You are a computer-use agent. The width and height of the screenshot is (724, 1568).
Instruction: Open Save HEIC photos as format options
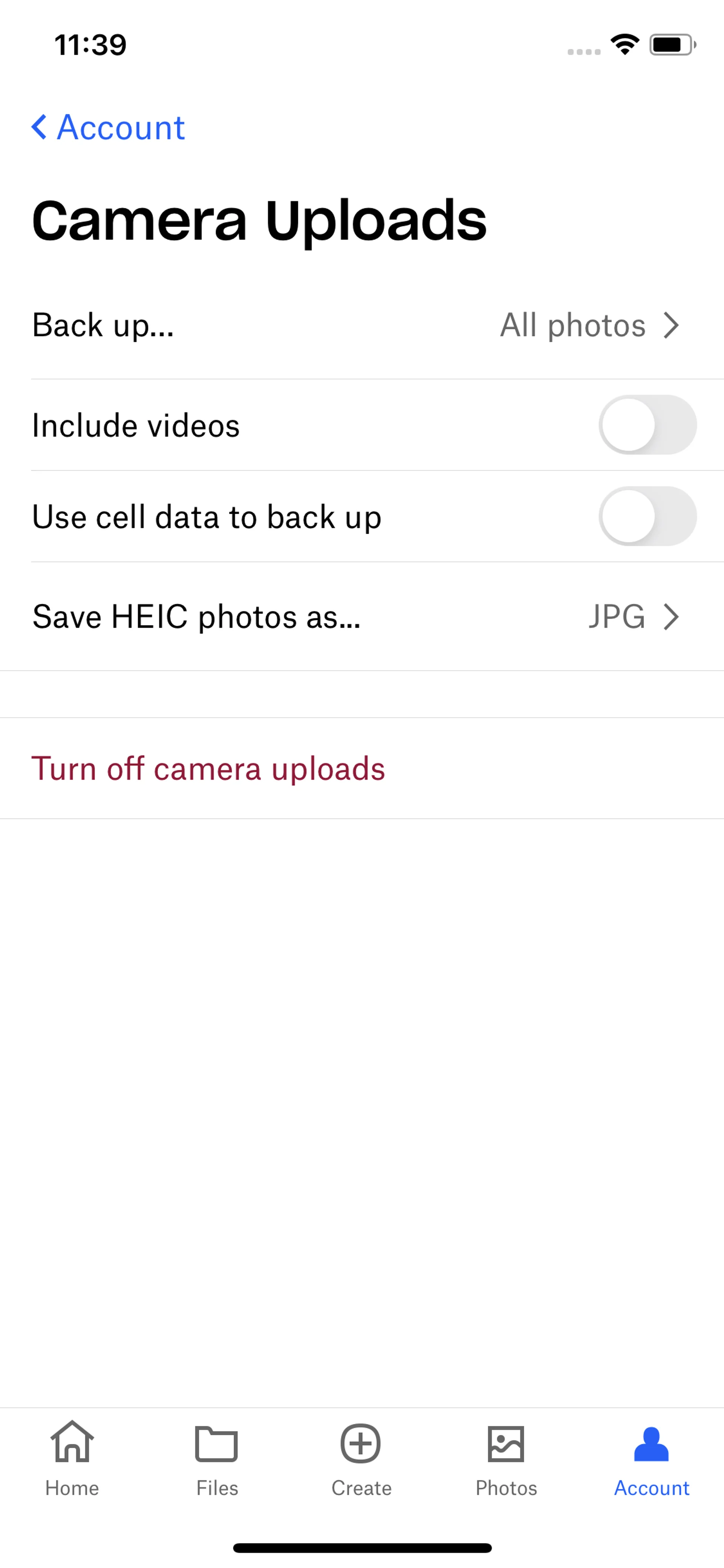[361, 617]
